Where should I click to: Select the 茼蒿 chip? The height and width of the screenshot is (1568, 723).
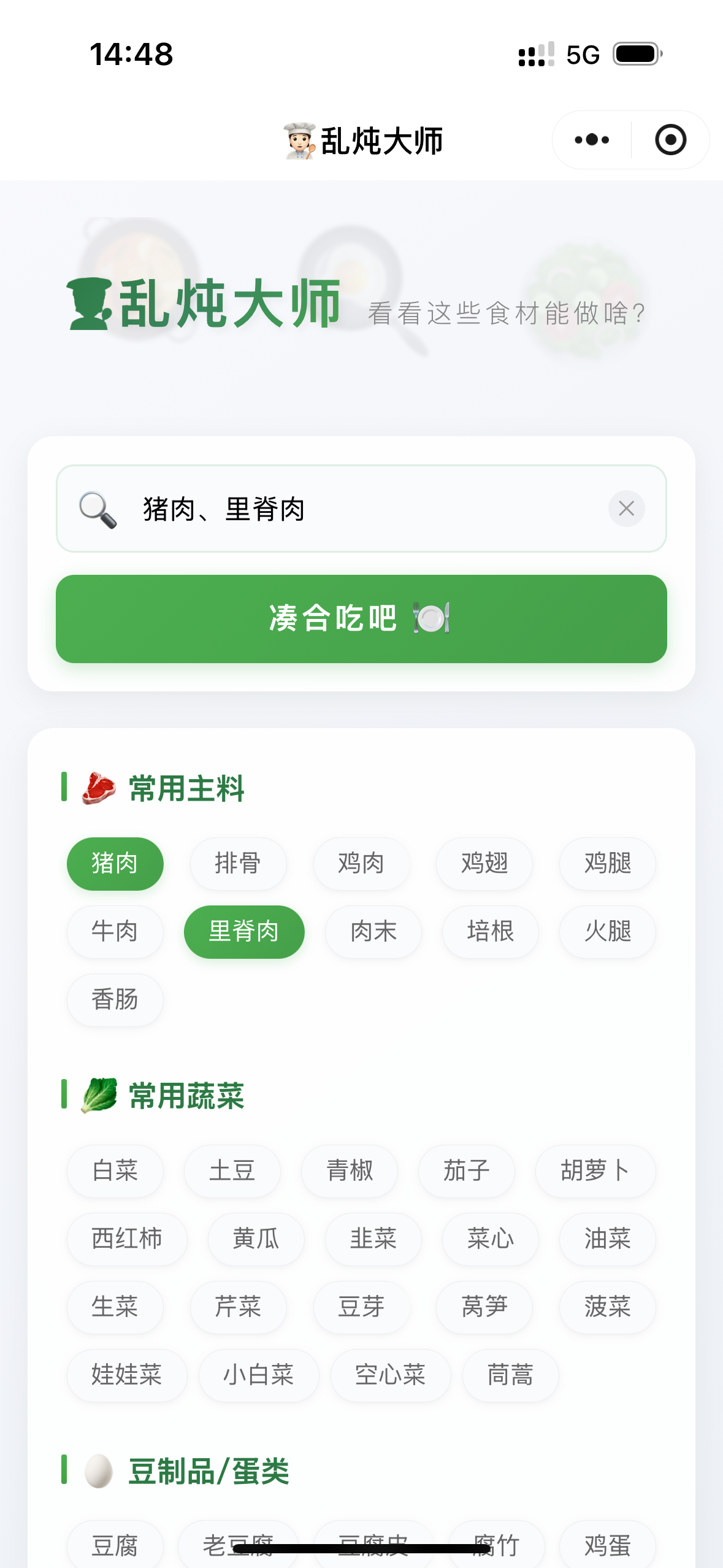tap(511, 1375)
